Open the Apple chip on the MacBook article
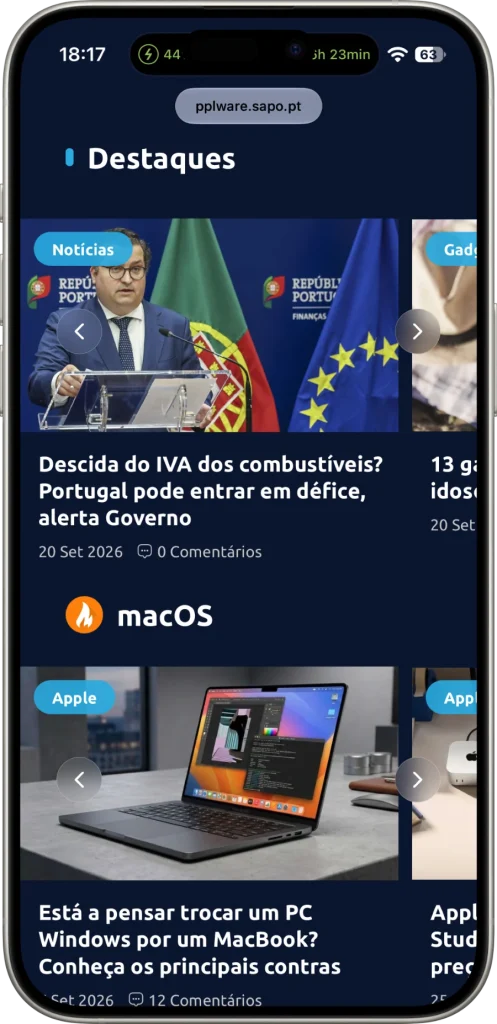This screenshot has width=497, height=1024. [74, 697]
